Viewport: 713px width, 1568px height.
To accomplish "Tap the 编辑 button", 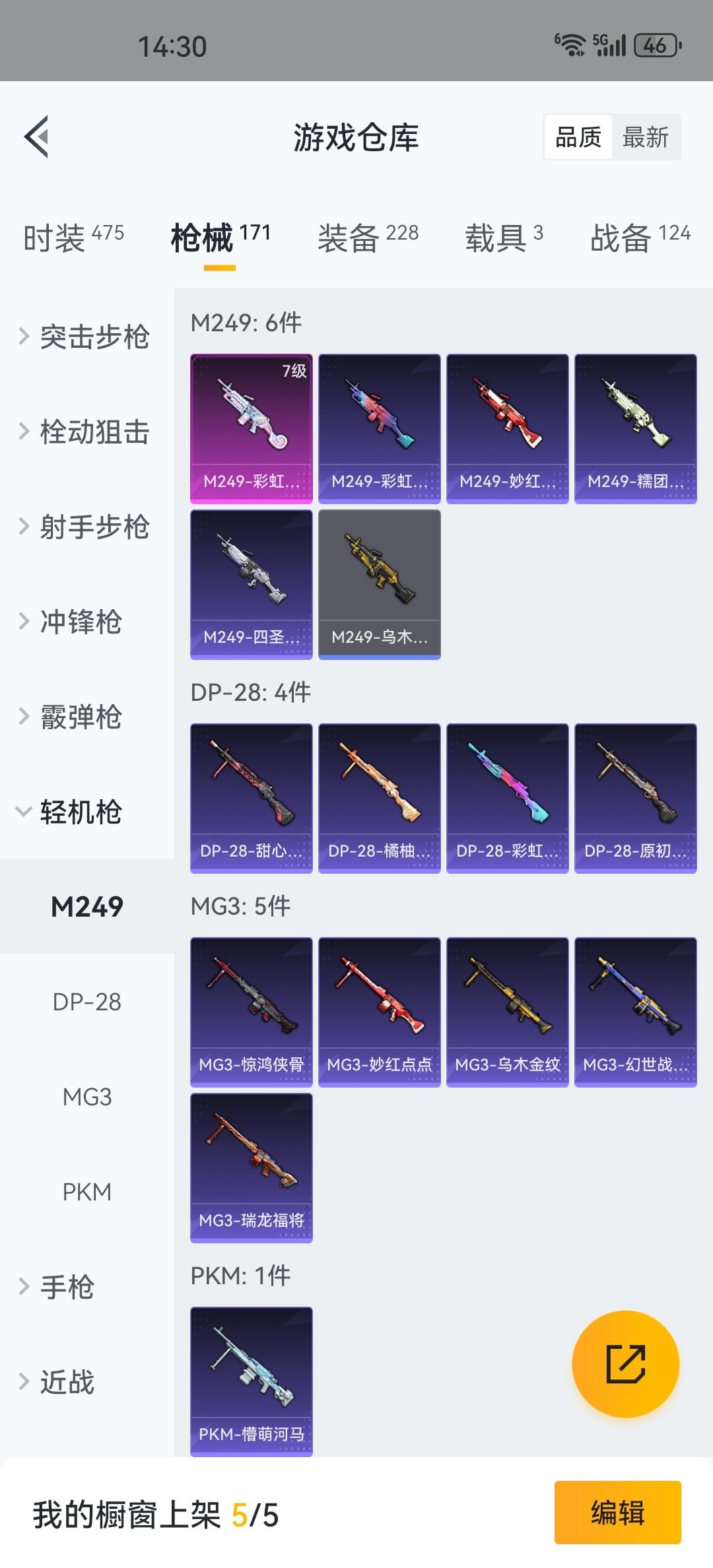I will click(x=617, y=1513).
